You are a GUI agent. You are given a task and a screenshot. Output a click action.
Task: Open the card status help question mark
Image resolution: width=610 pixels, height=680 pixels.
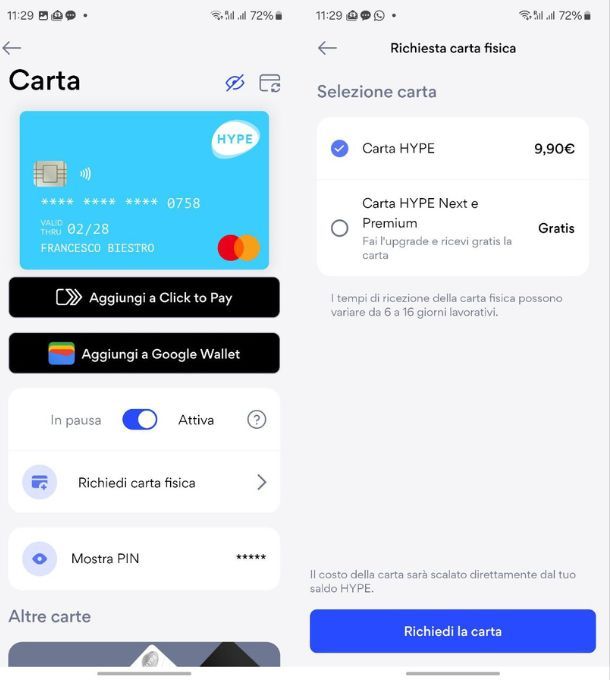[x=257, y=420]
